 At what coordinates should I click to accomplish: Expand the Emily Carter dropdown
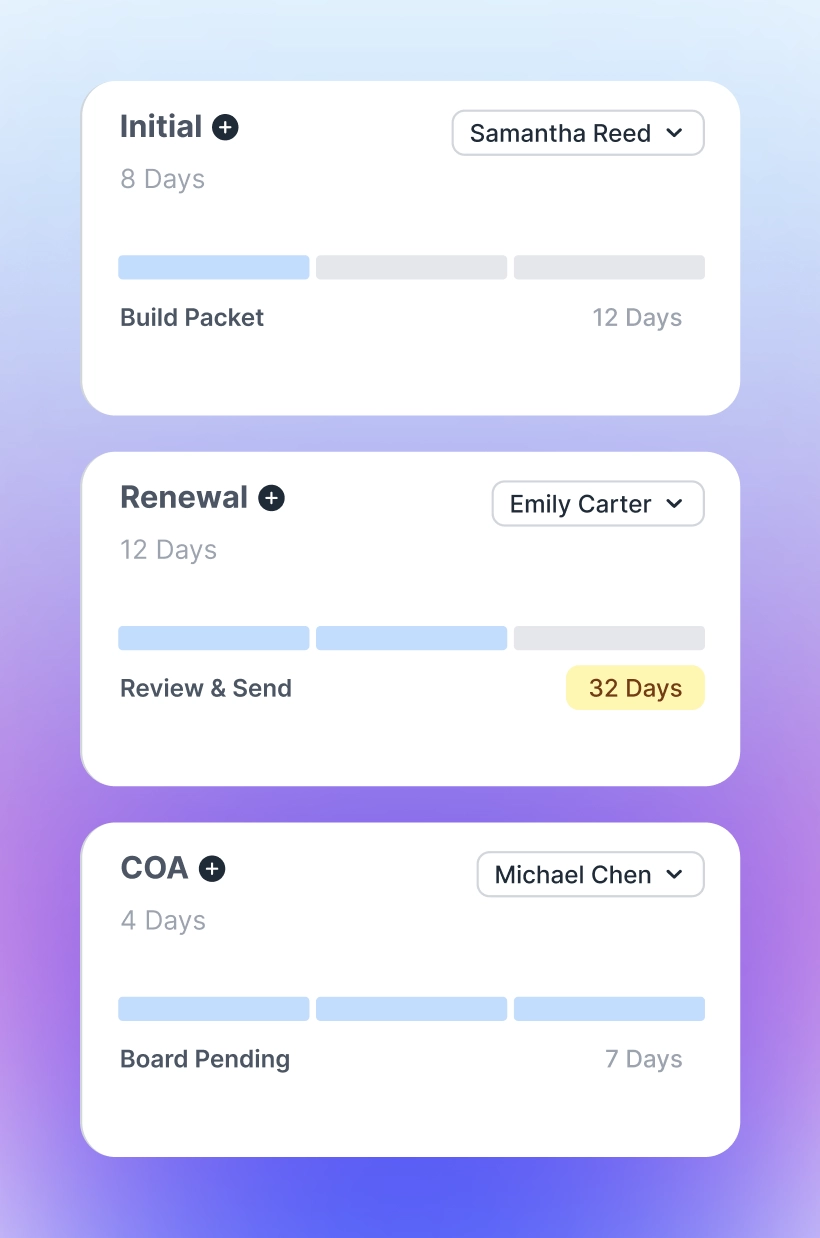pyautogui.click(x=598, y=504)
